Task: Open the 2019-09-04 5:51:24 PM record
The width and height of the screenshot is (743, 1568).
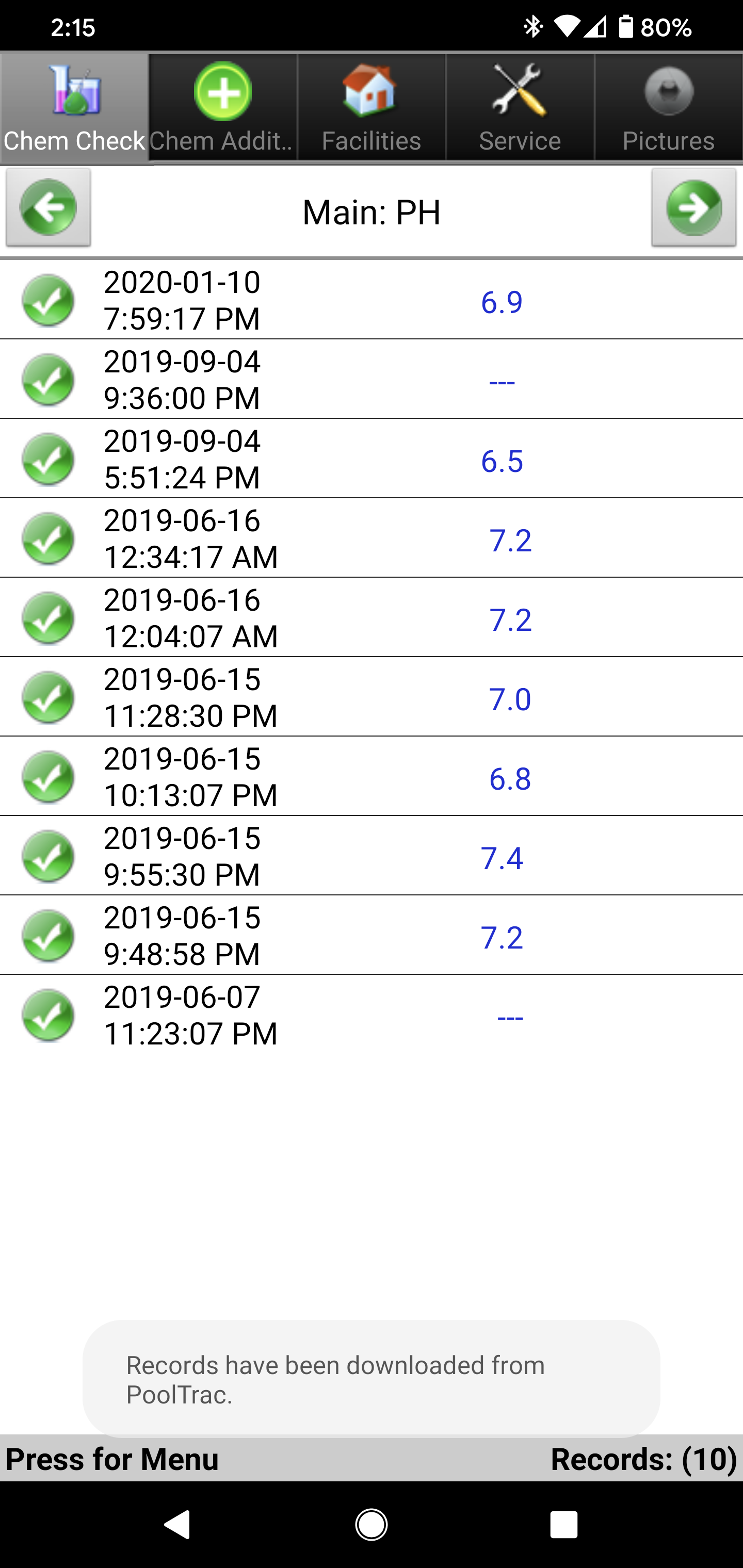Action: pyautogui.click(x=372, y=459)
